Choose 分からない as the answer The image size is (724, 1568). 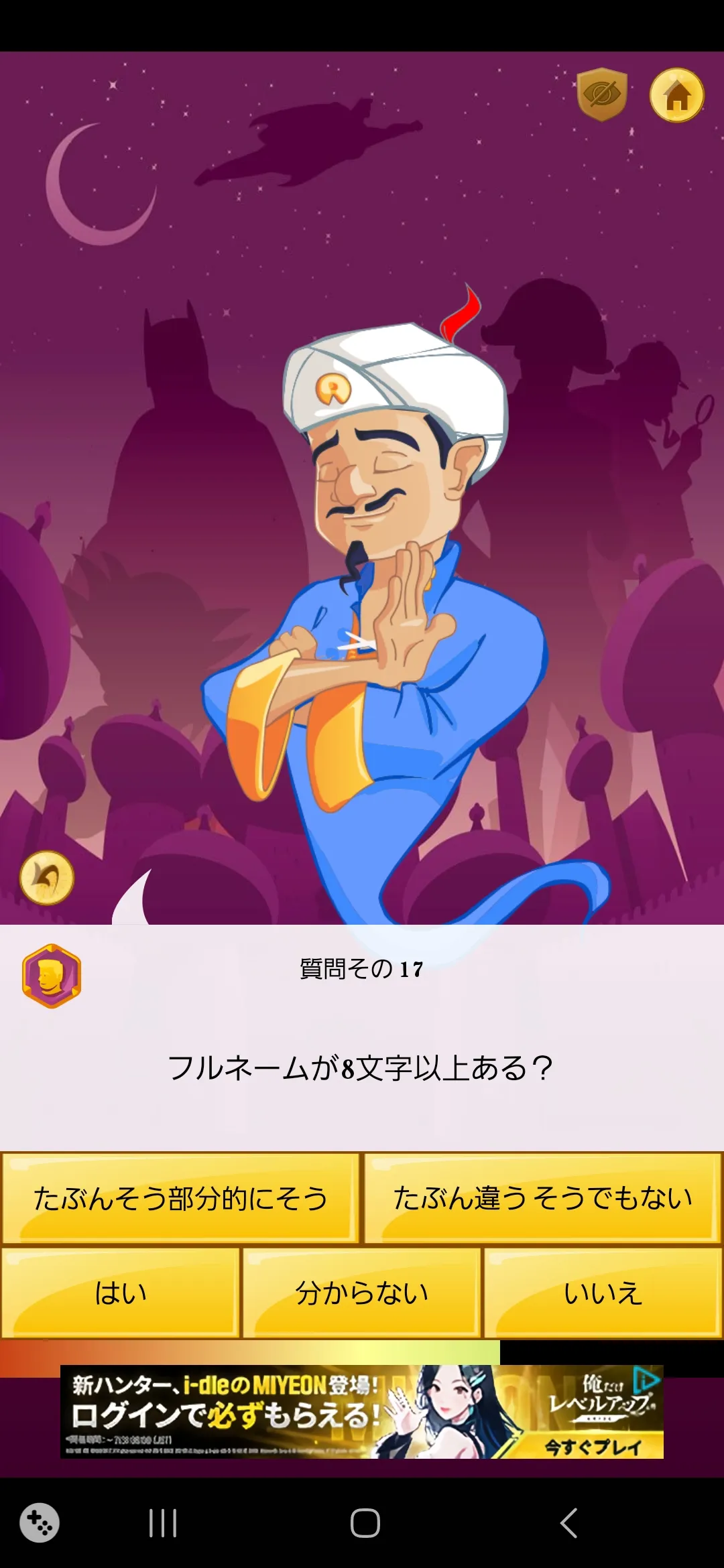[362, 1293]
